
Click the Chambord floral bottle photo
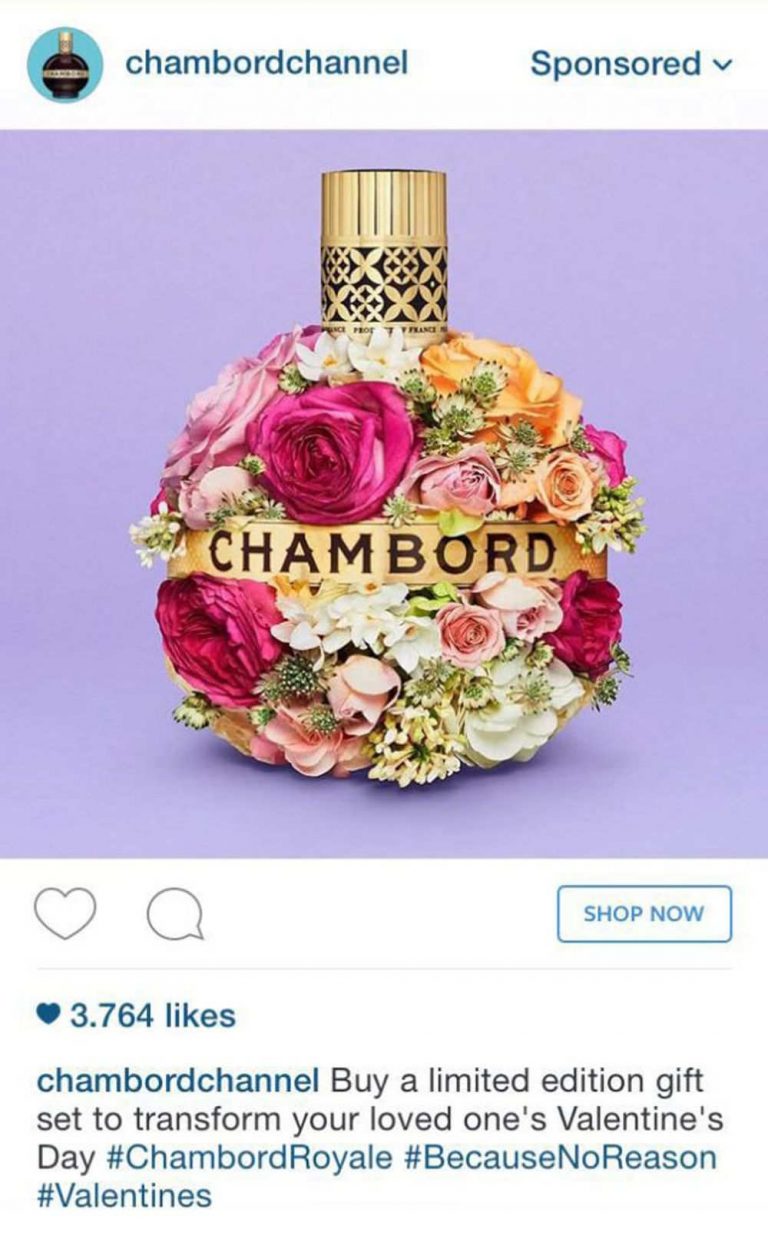(x=384, y=490)
